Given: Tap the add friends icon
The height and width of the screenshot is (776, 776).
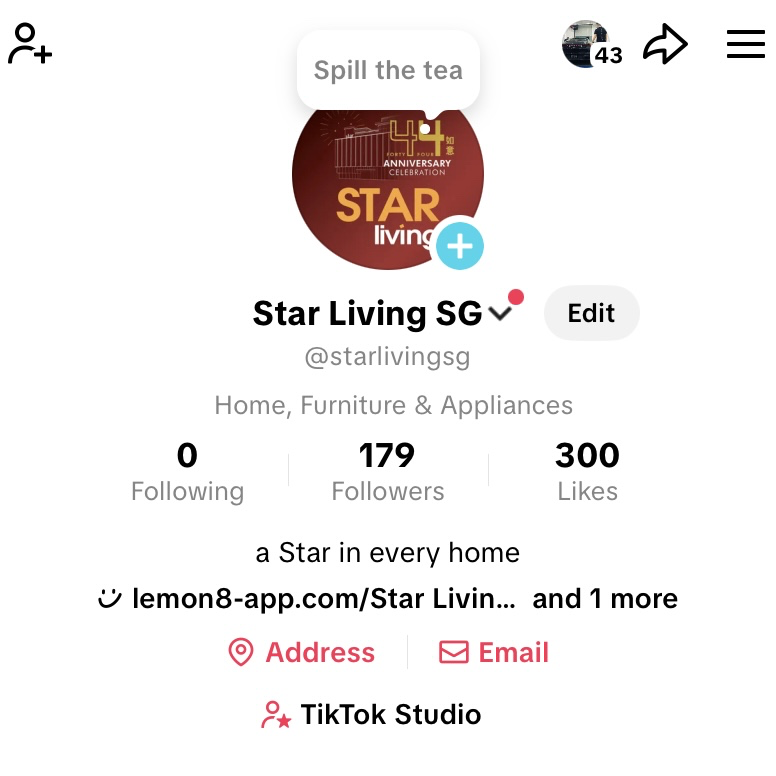Looking at the screenshot, I should pyautogui.click(x=30, y=44).
